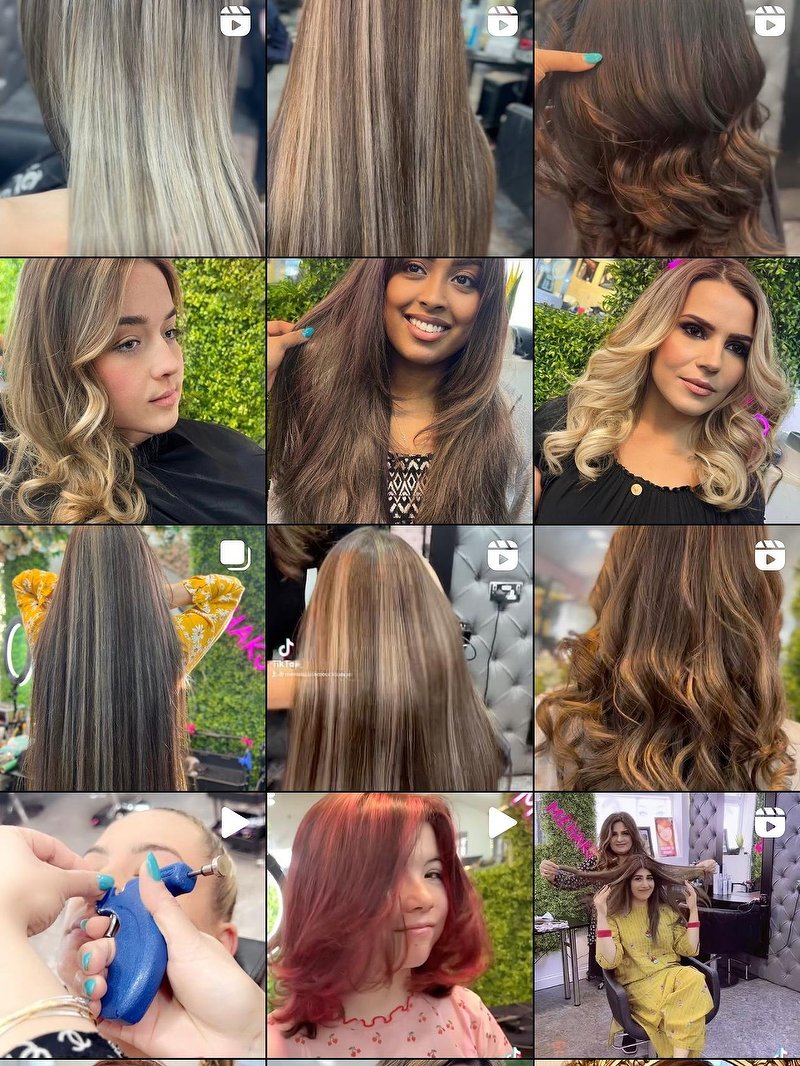This screenshot has height=1066, width=800.
Task: Open the TikTok-watermarked highlights reel
Action: (x=399, y=658)
